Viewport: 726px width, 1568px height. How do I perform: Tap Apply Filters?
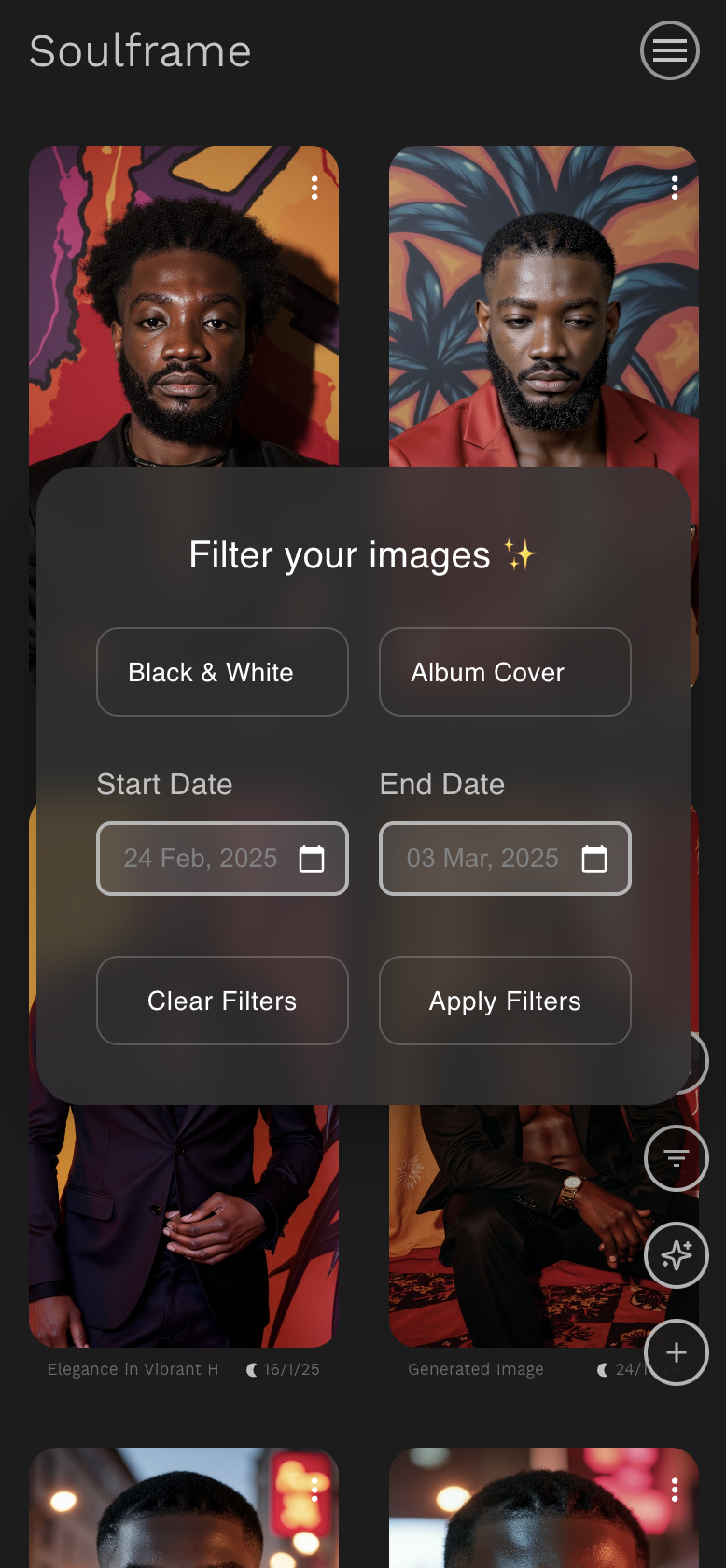point(505,1001)
